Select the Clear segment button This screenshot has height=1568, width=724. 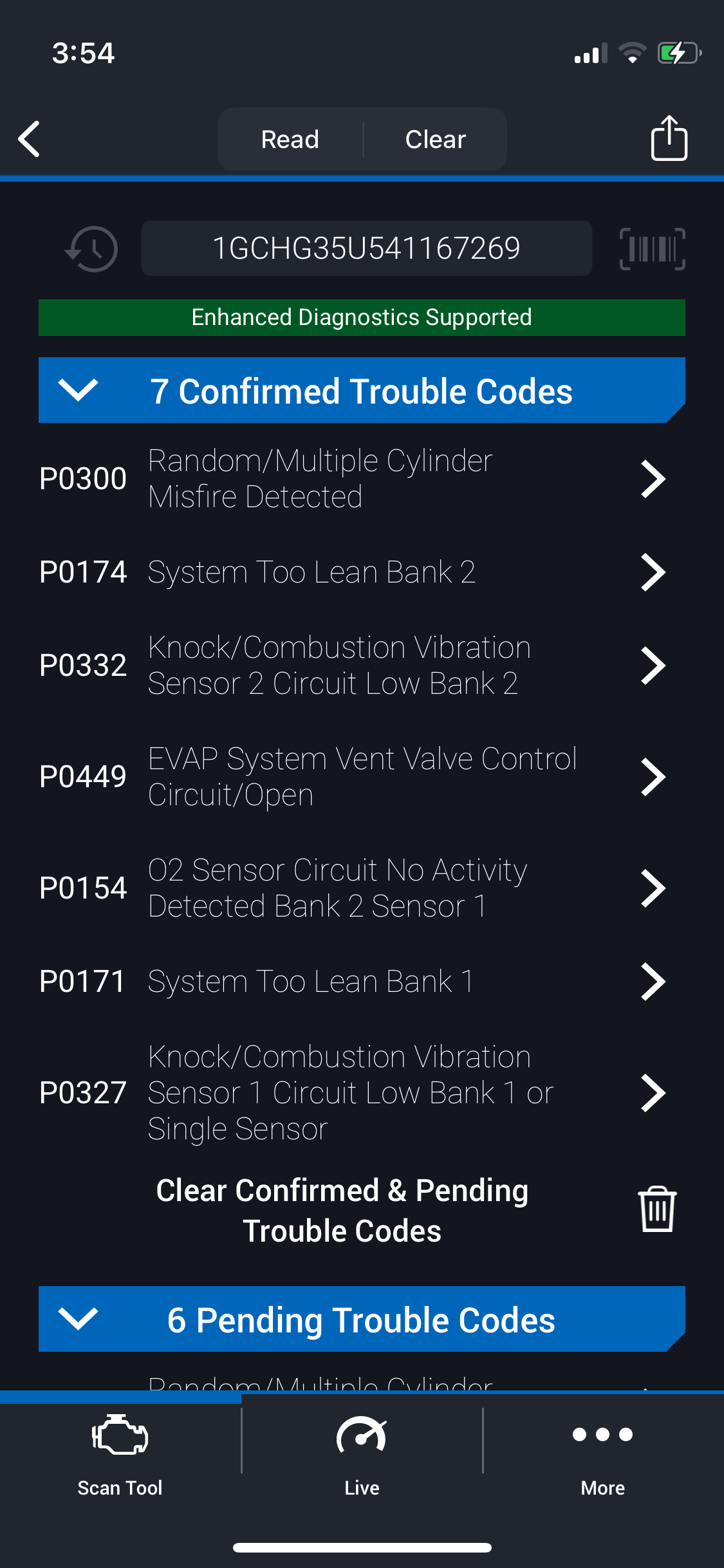click(435, 140)
